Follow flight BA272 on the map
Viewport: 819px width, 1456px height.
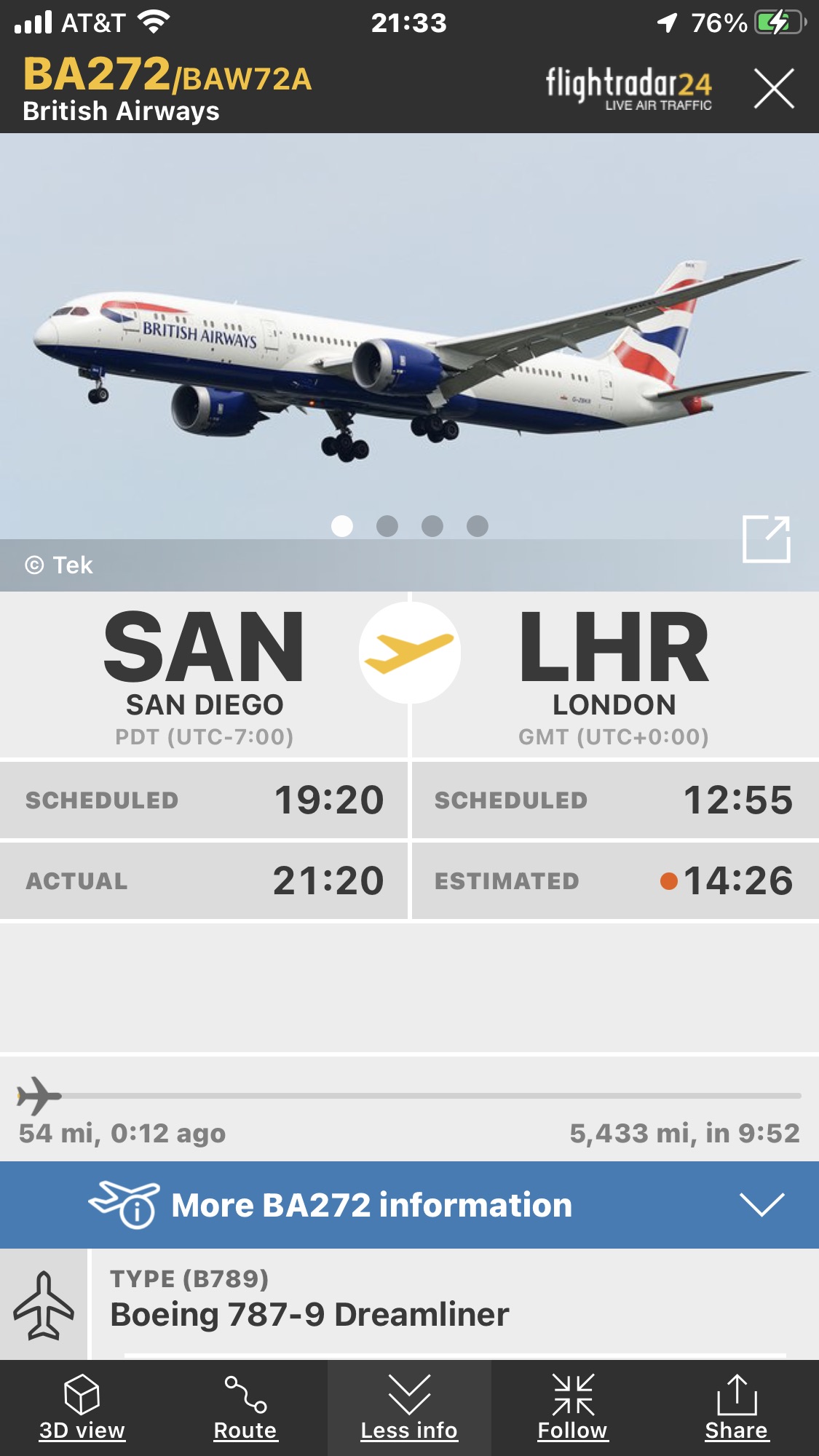(x=573, y=1407)
